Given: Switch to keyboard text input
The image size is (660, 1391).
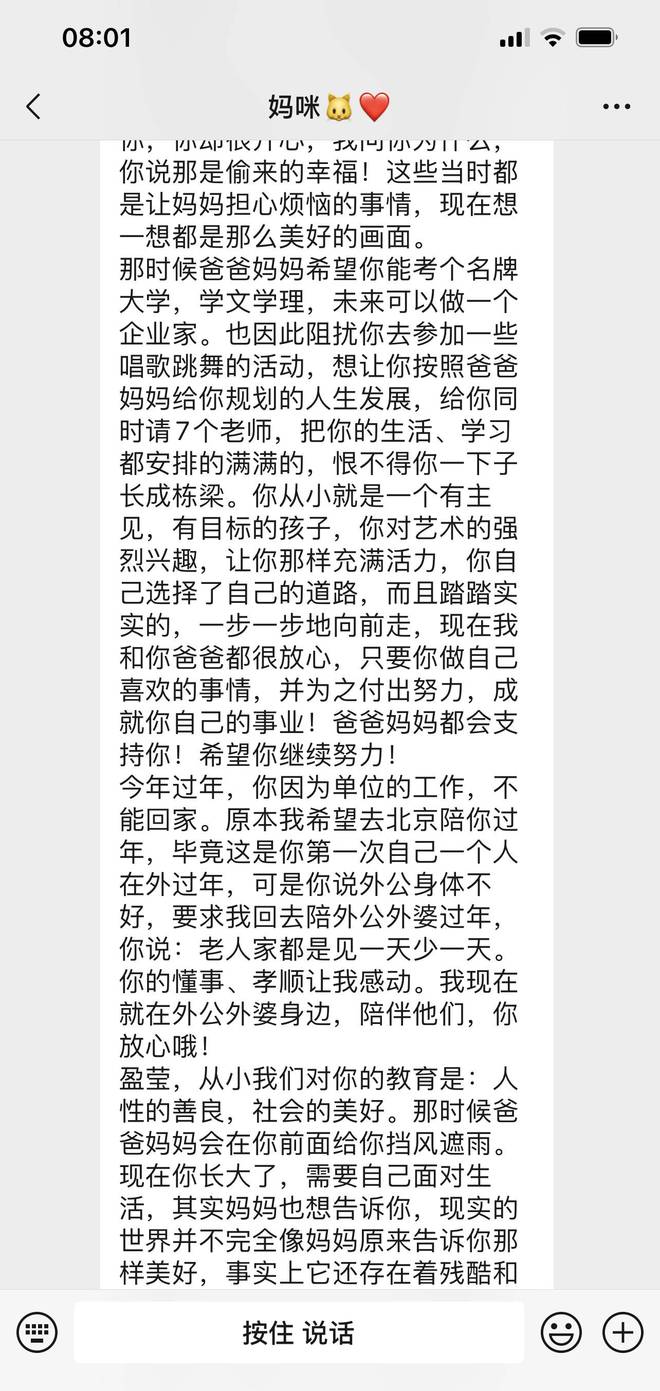Looking at the screenshot, I should pyautogui.click(x=37, y=1332).
